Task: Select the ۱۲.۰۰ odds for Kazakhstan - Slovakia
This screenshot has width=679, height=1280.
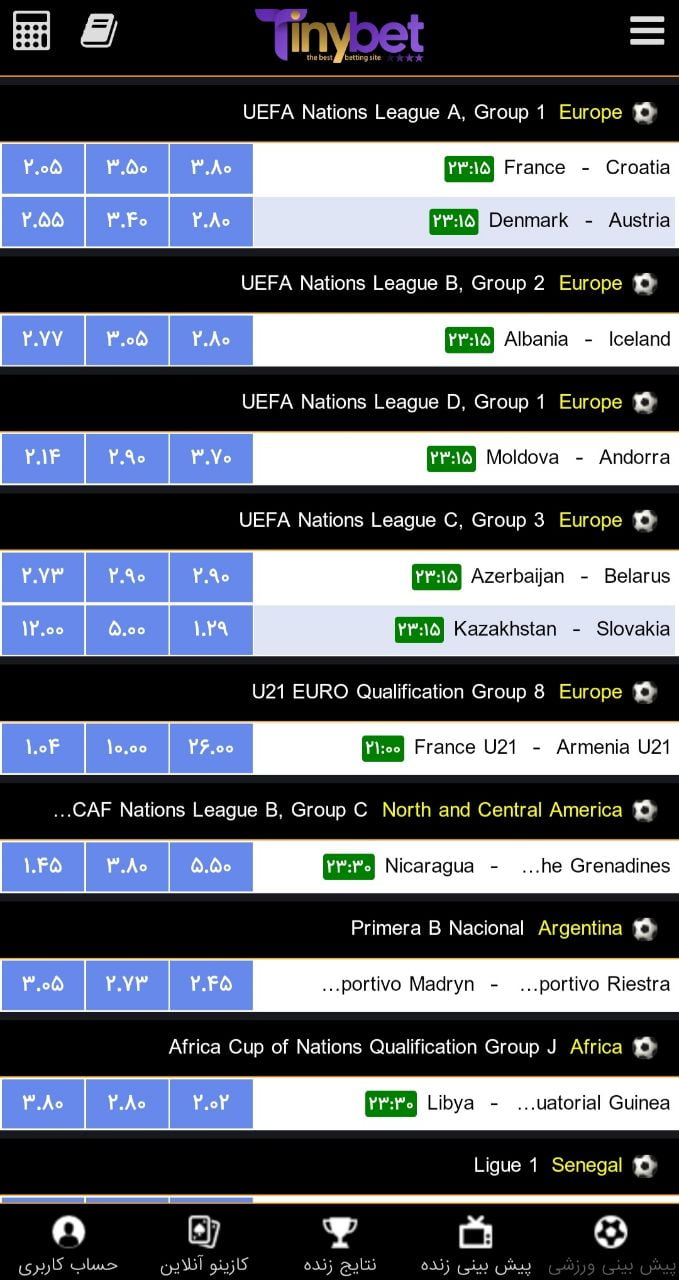Action: tap(42, 630)
